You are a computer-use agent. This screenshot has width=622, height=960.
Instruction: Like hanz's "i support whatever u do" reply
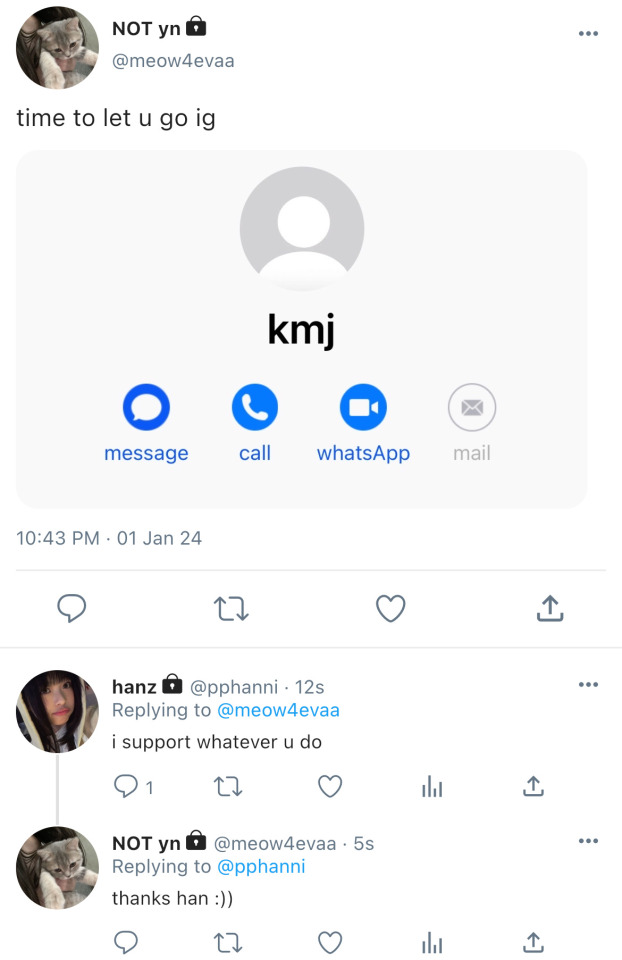click(330, 787)
